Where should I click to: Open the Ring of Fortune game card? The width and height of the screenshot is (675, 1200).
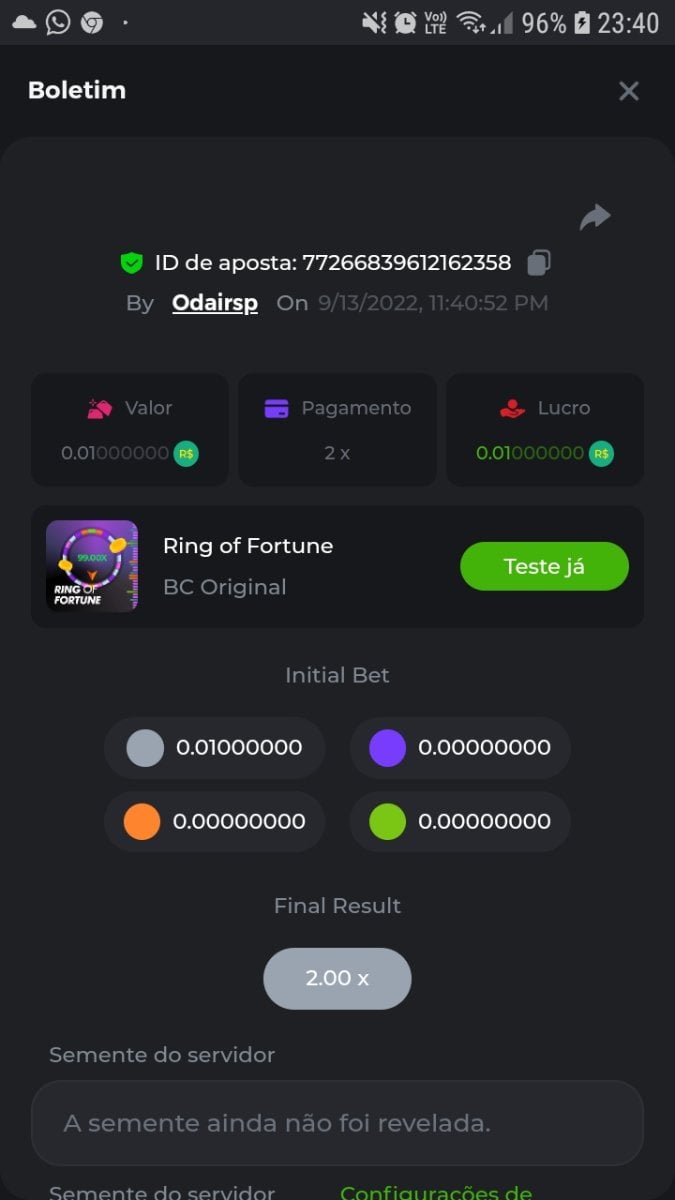tap(250, 566)
